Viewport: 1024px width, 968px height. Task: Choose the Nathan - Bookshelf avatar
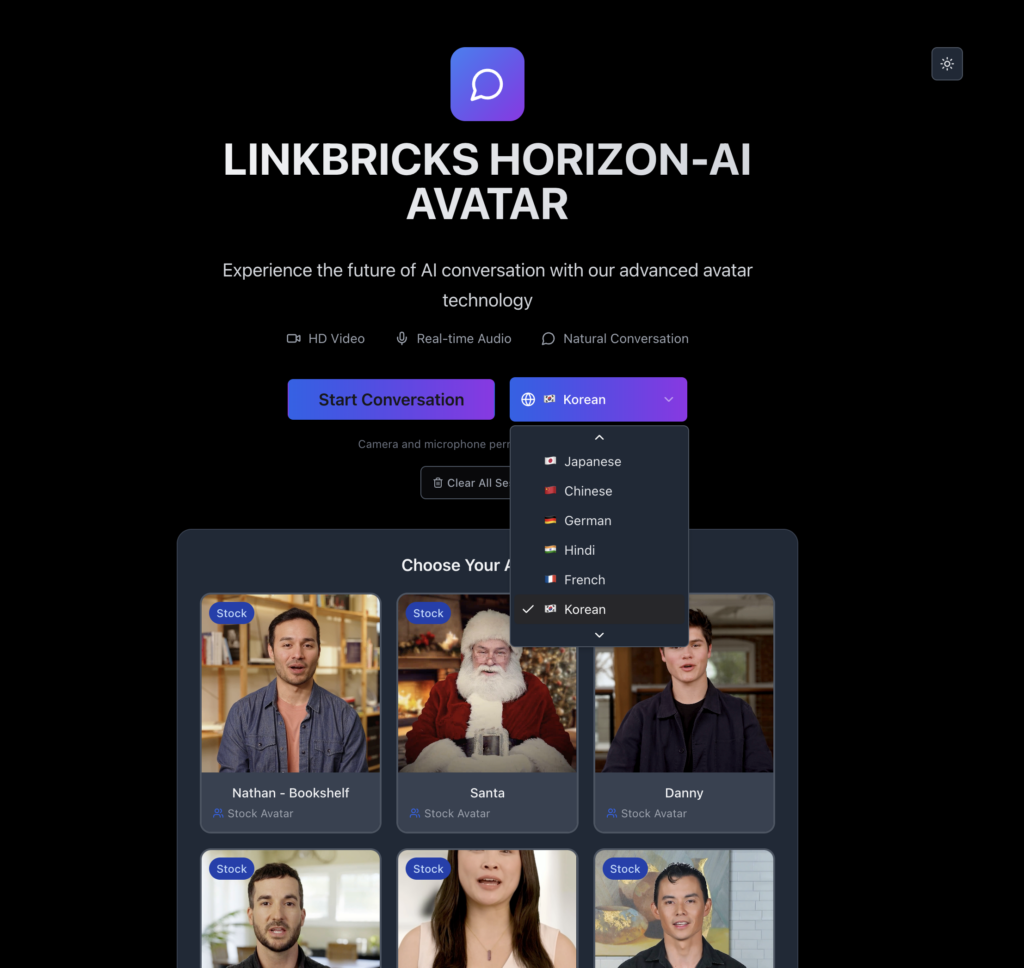[290, 710]
